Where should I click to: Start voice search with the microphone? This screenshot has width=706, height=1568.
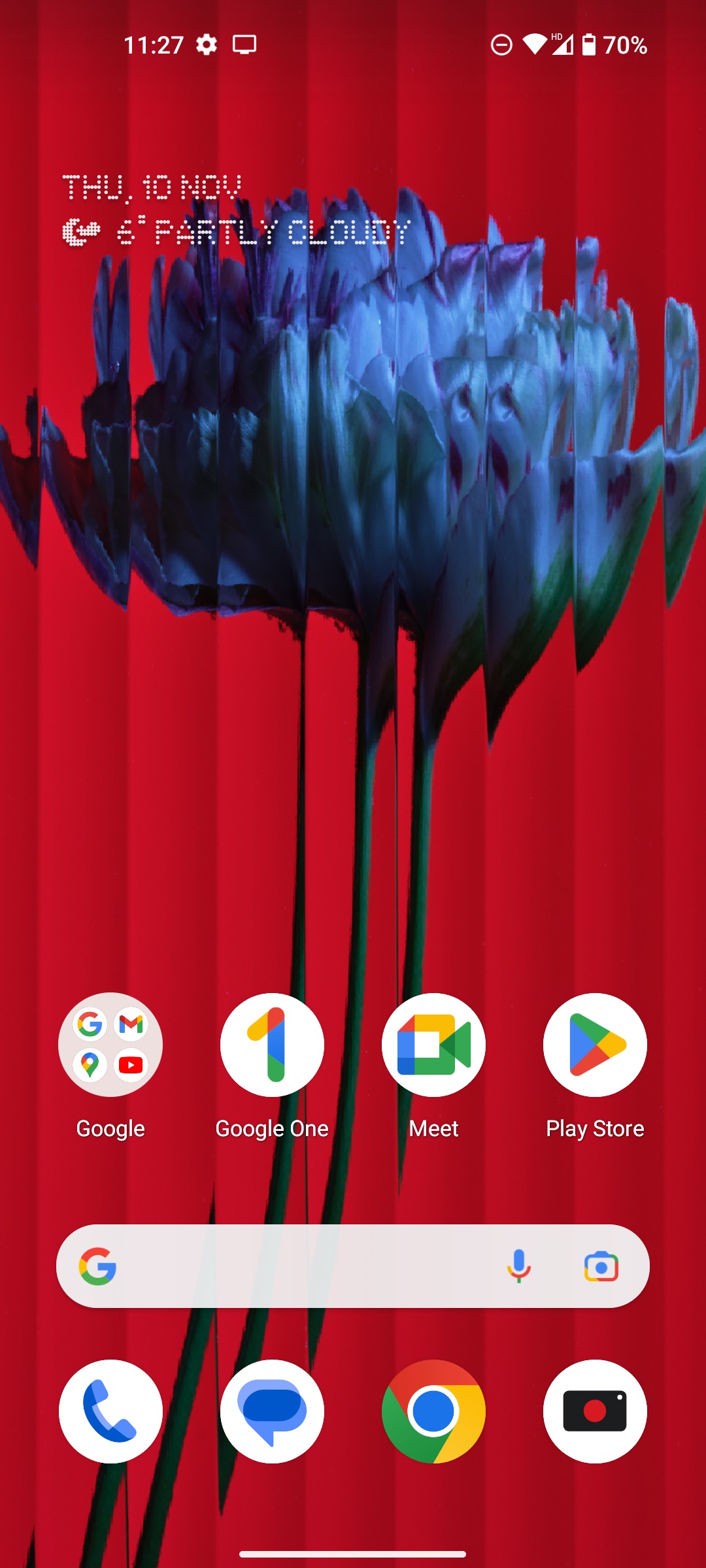518,1266
